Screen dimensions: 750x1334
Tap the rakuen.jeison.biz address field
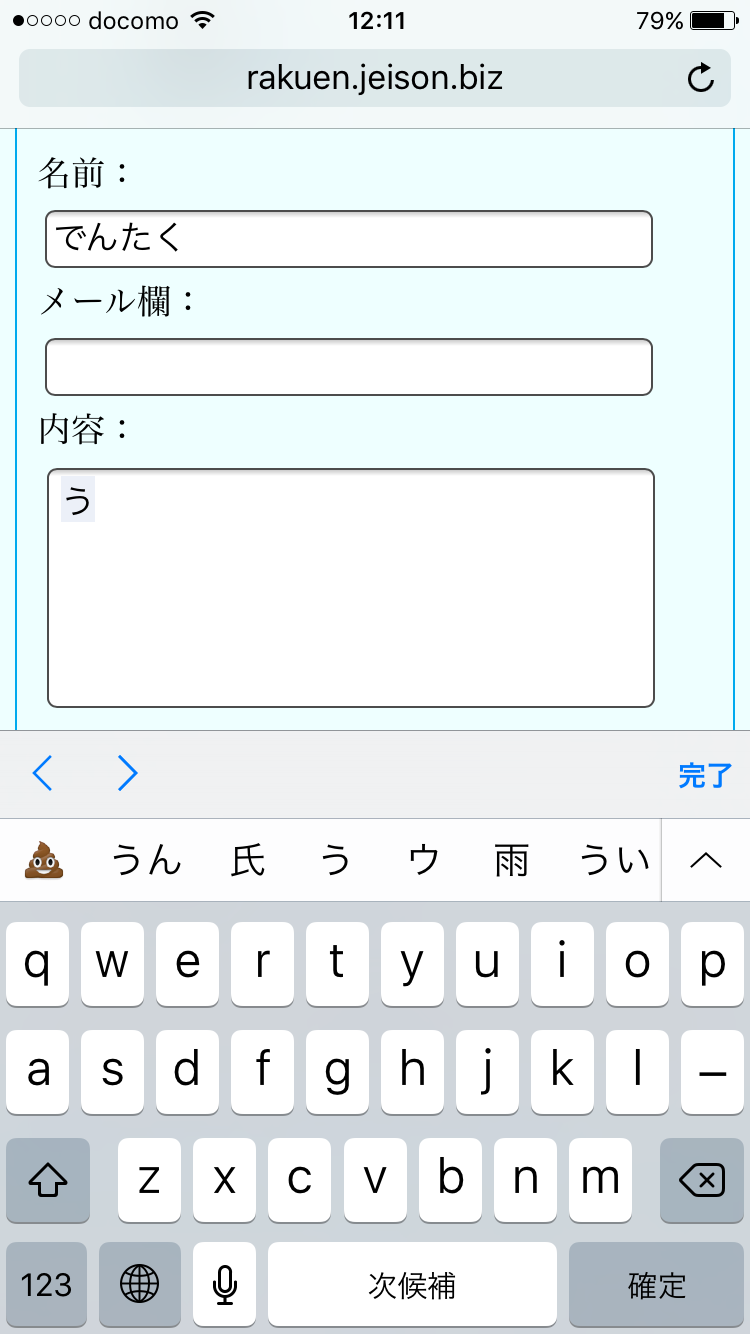coord(374,78)
